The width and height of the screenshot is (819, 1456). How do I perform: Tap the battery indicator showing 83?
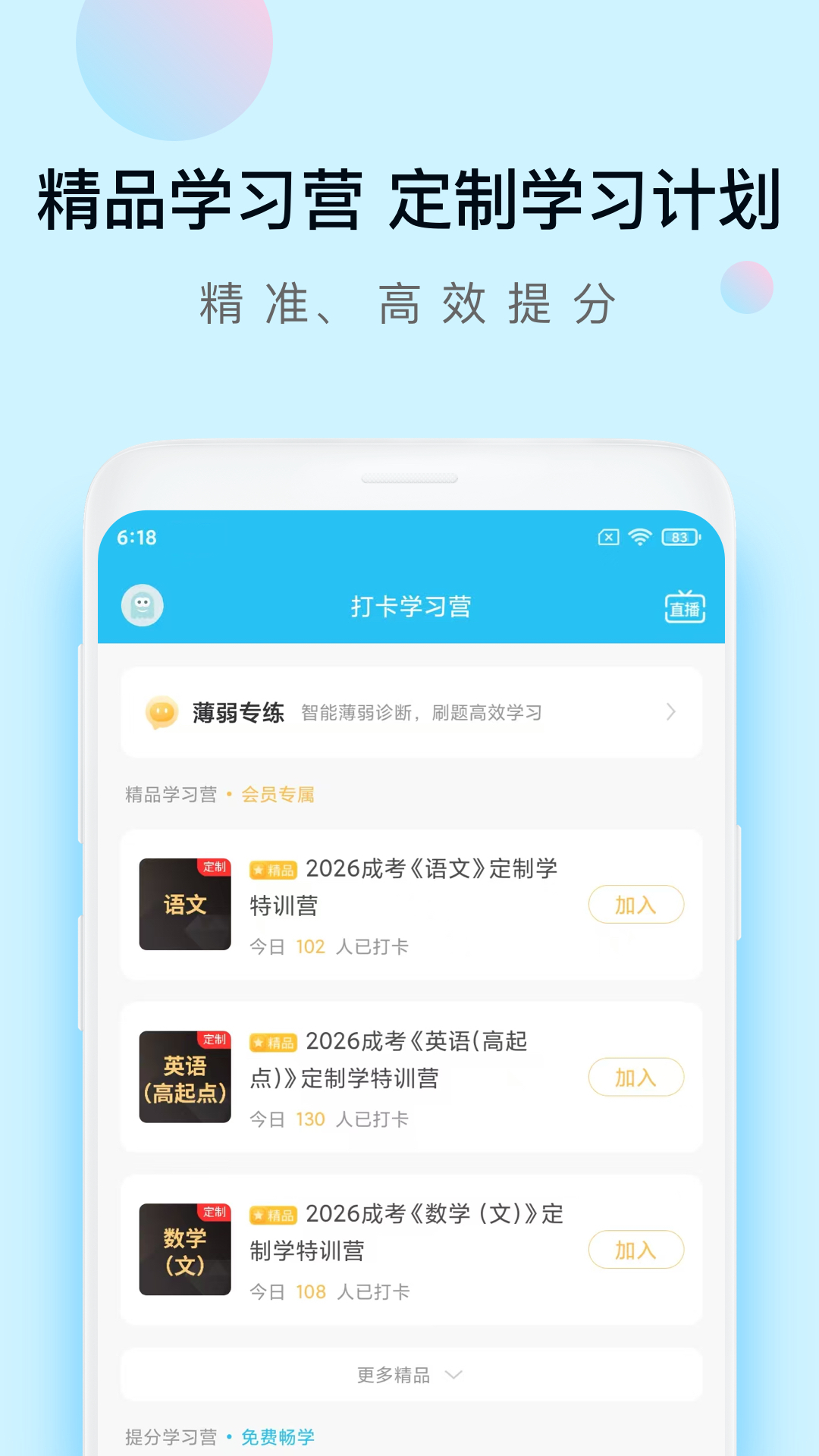(x=679, y=536)
